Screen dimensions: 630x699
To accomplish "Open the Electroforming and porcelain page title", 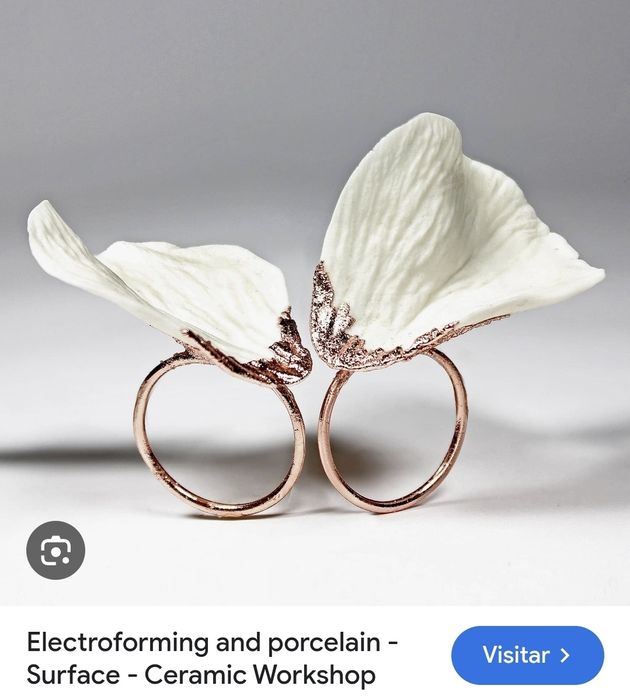I will click(x=201, y=657).
